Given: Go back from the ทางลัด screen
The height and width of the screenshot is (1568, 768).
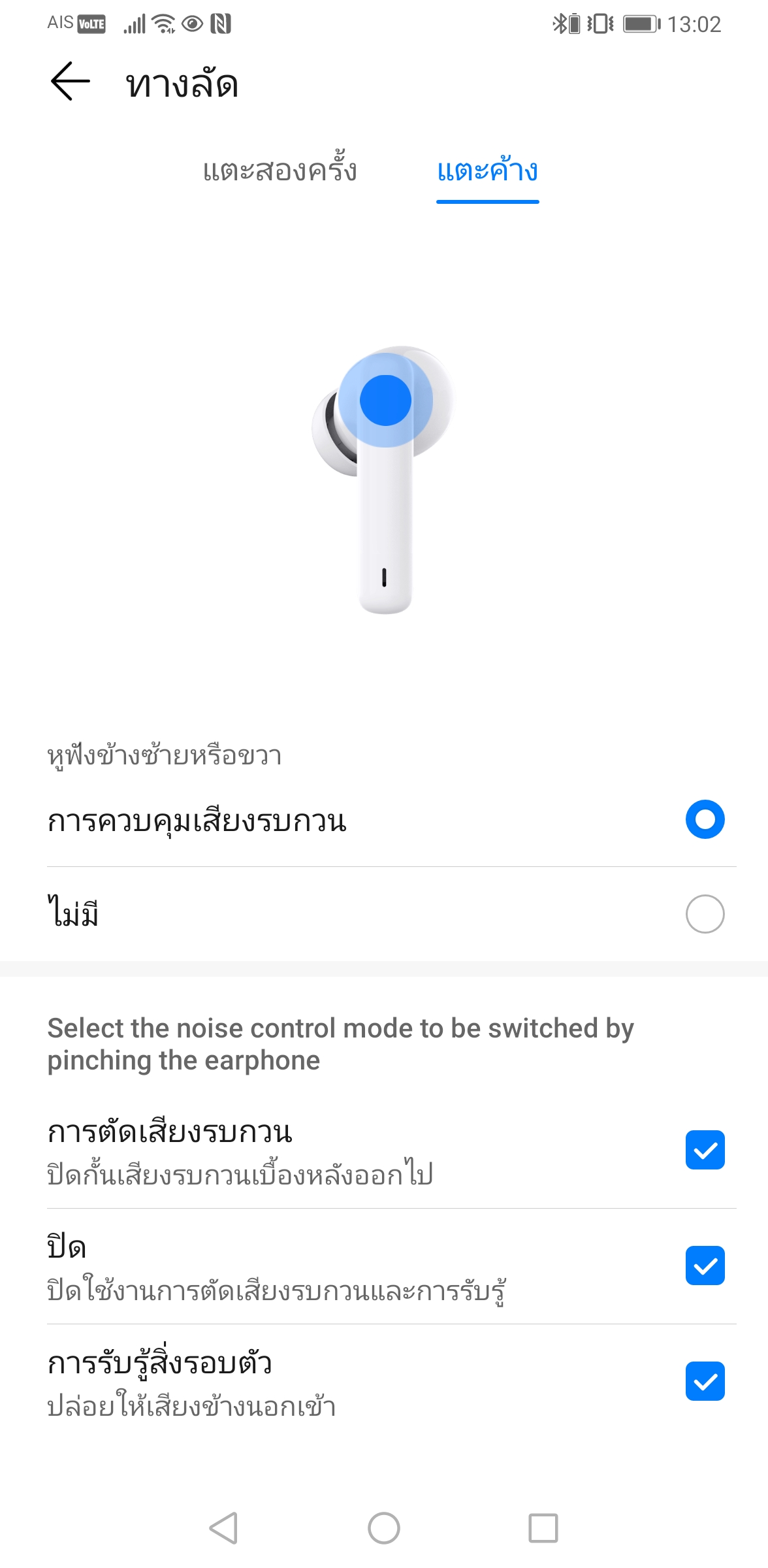Looking at the screenshot, I should click(x=70, y=82).
